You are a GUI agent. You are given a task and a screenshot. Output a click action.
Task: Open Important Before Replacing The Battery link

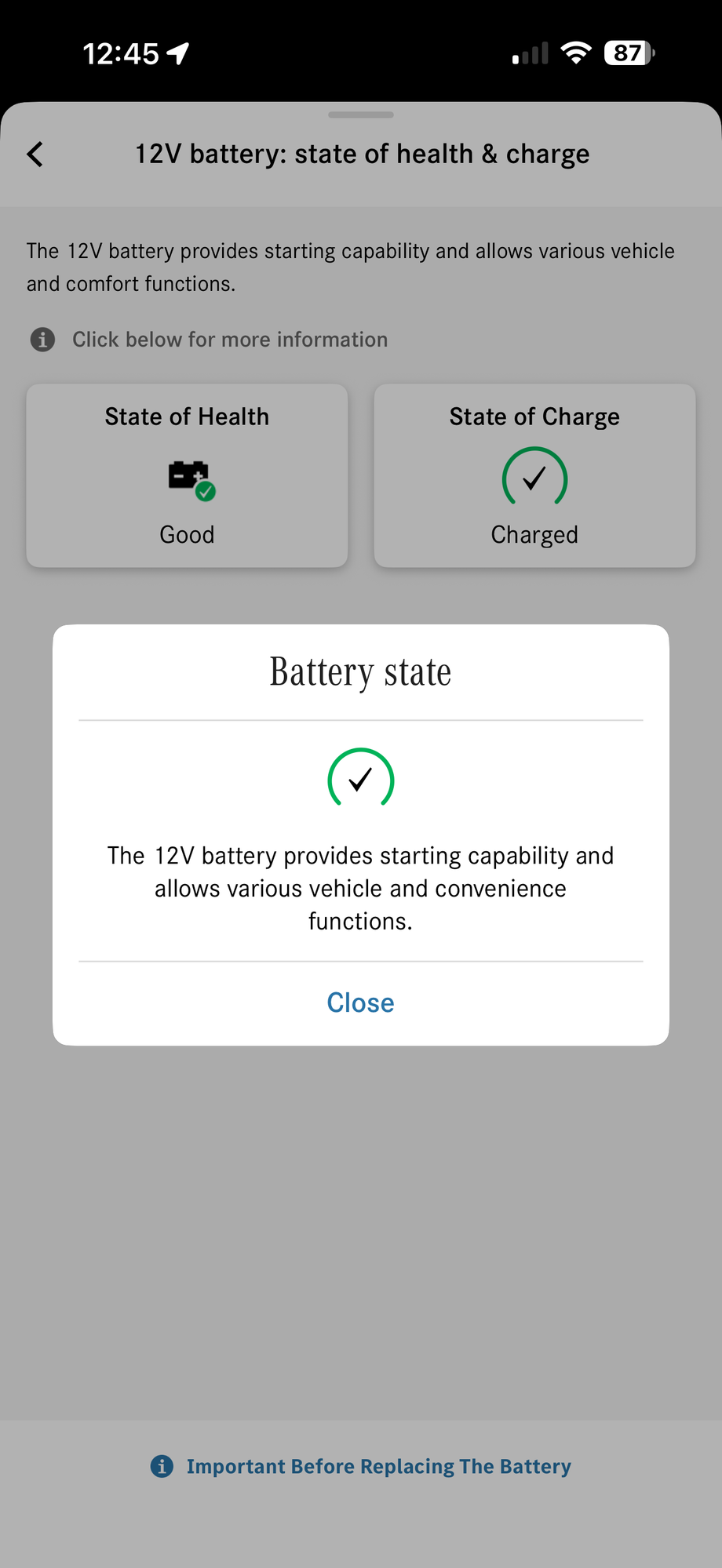pos(361,1466)
